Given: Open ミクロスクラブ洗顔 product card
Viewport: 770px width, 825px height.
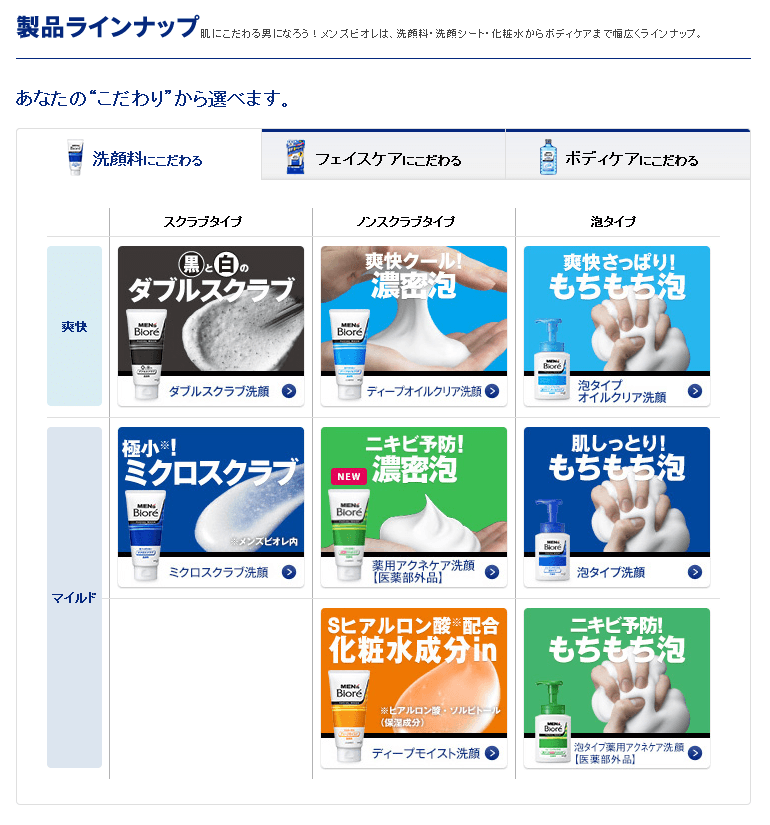Looking at the screenshot, I should 211,507.
